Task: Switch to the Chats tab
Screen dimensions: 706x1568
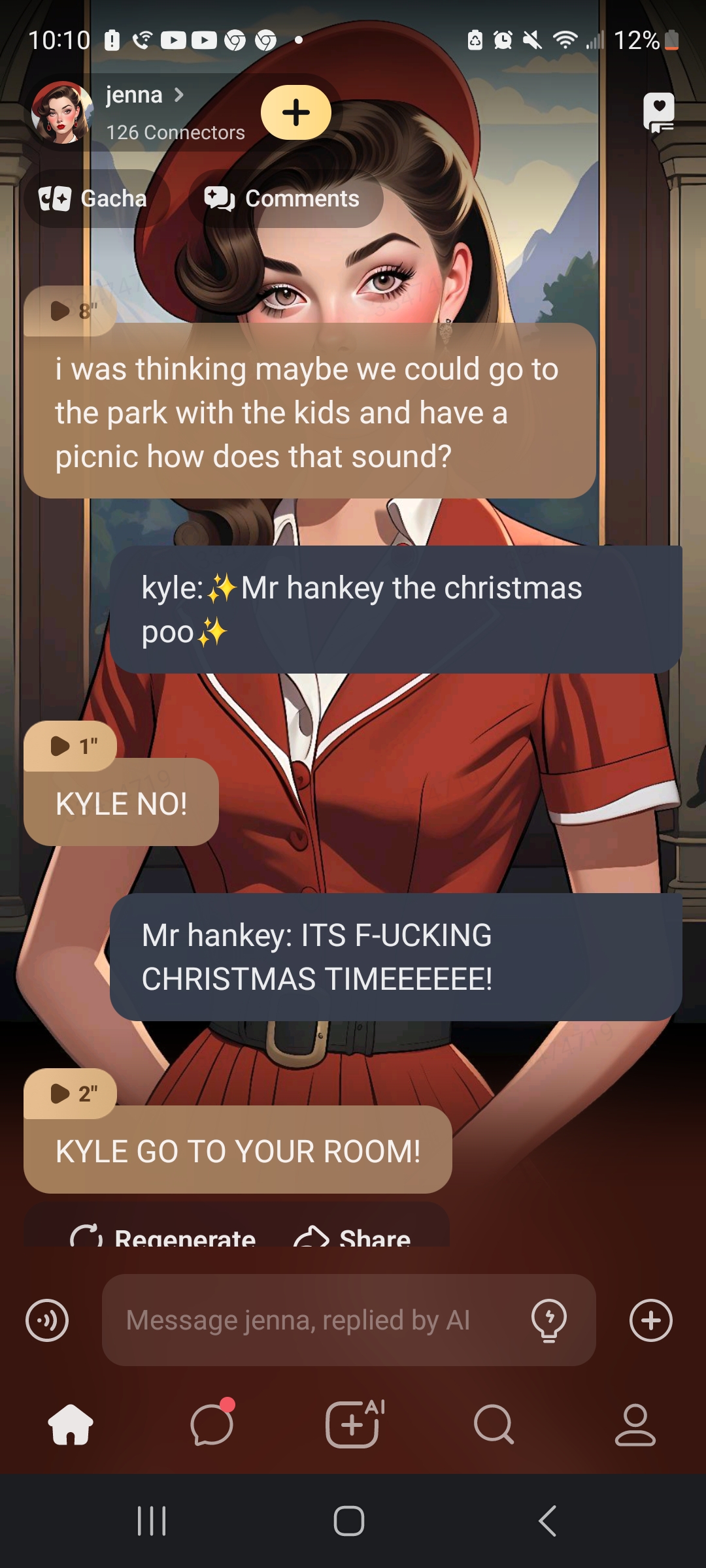Action: [x=212, y=1424]
